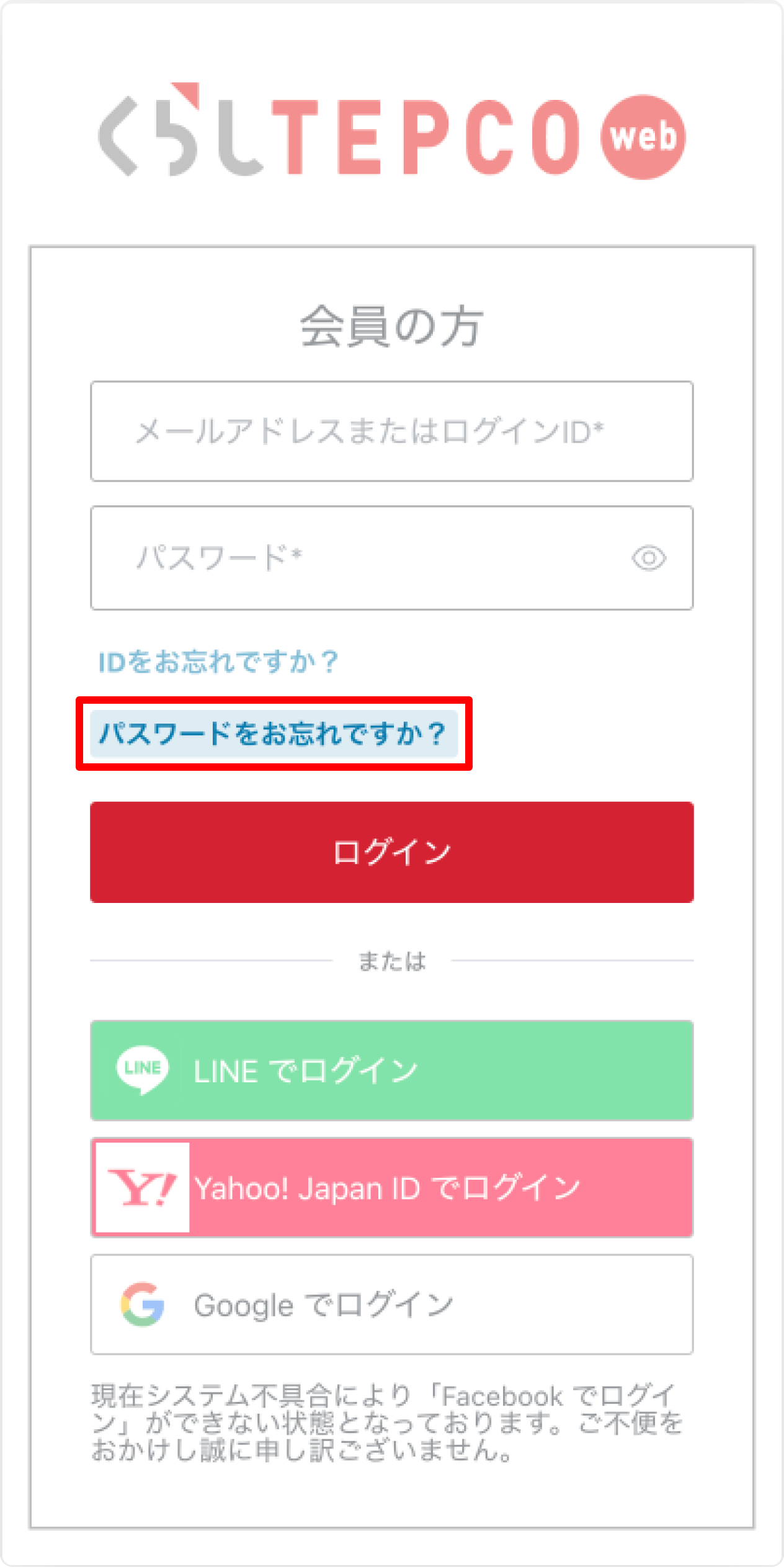
Task: Sign in using Google でログイン
Action: point(391,1304)
